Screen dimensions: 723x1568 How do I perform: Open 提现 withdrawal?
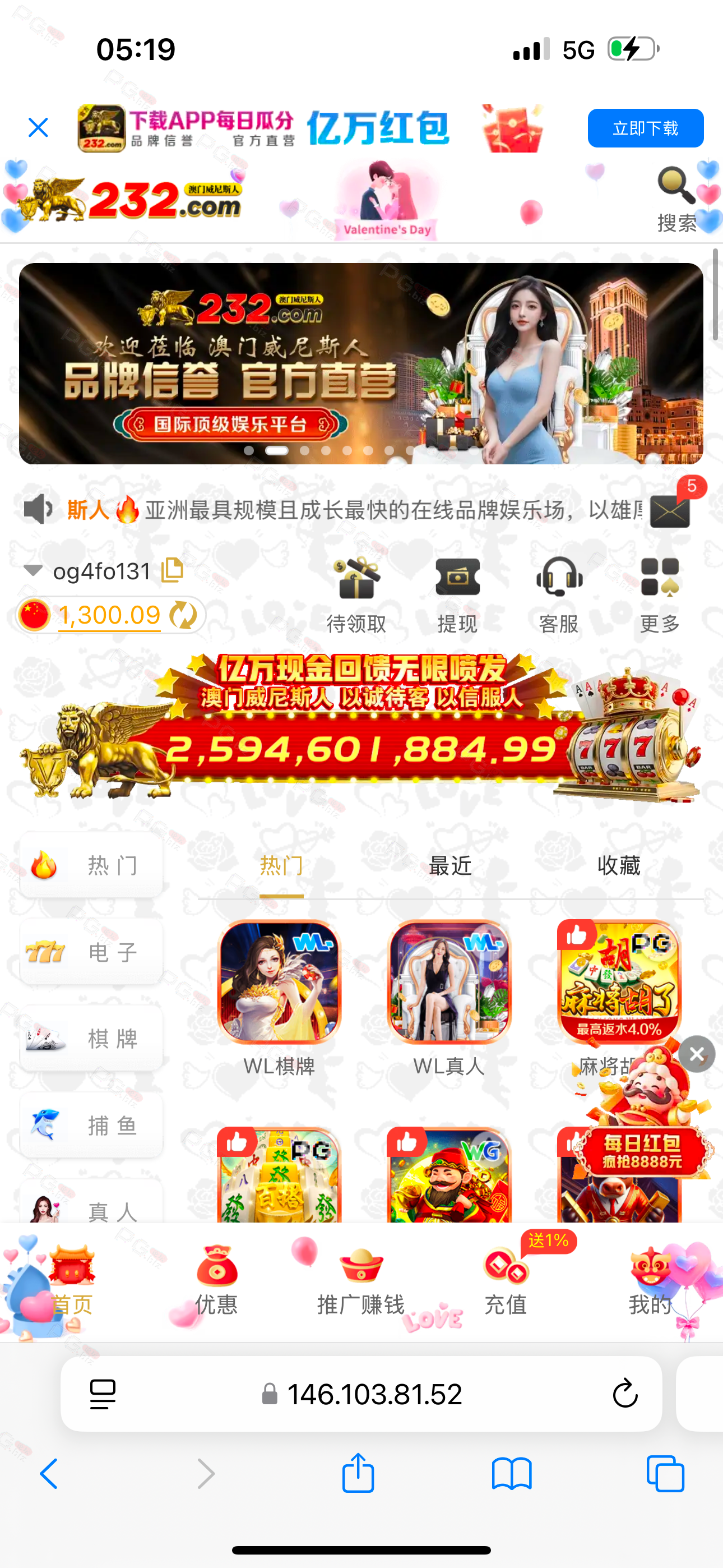click(458, 594)
